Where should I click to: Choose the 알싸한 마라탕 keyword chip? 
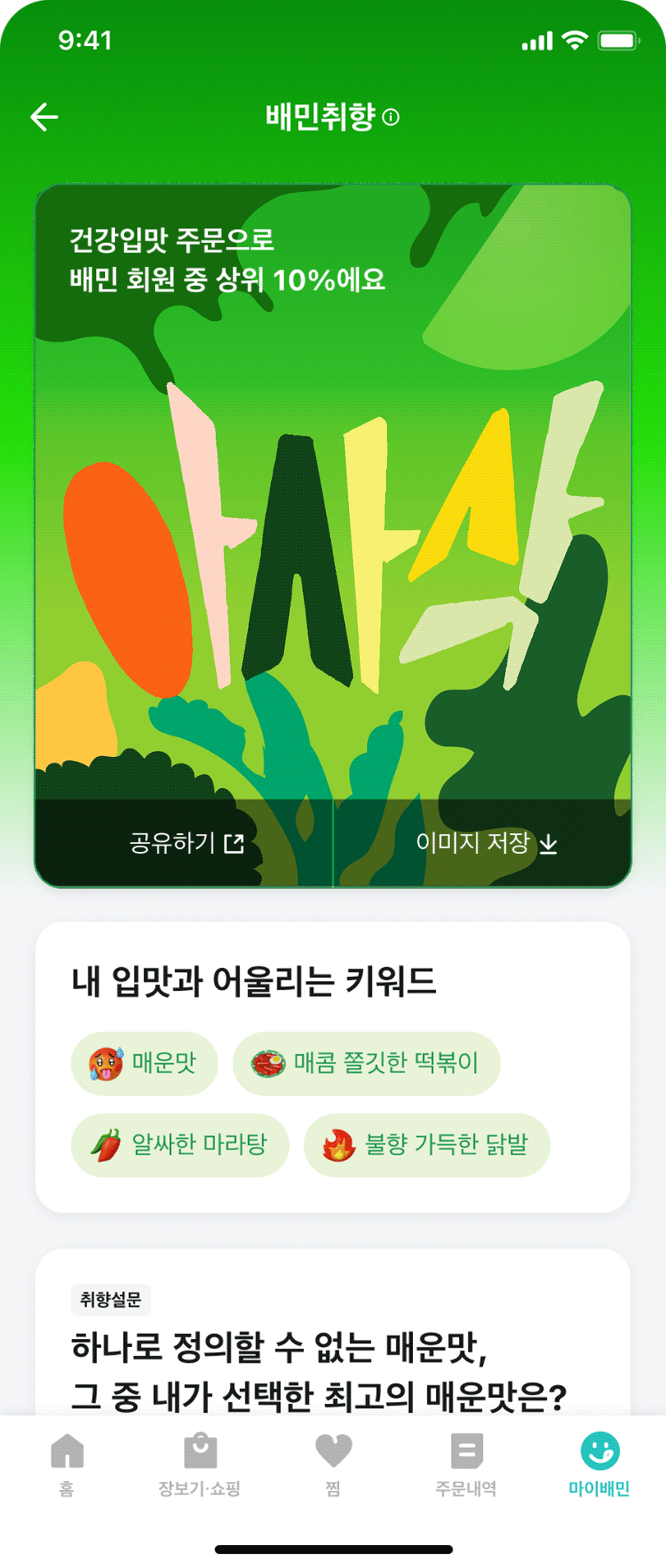(x=180, y=1145)
